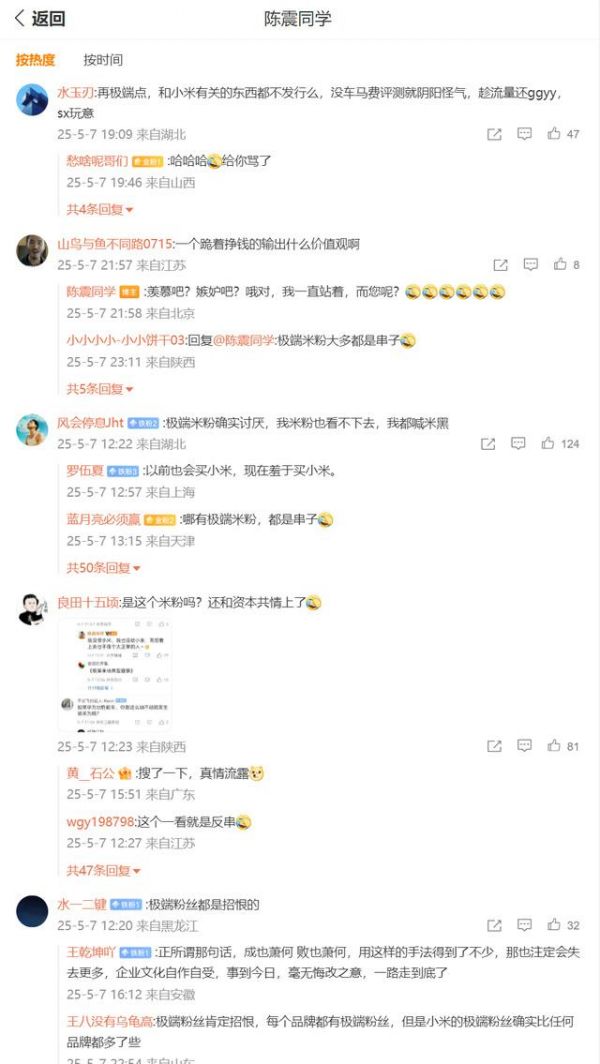Open the @陈震同学 mention link

(x=244, y=340)
